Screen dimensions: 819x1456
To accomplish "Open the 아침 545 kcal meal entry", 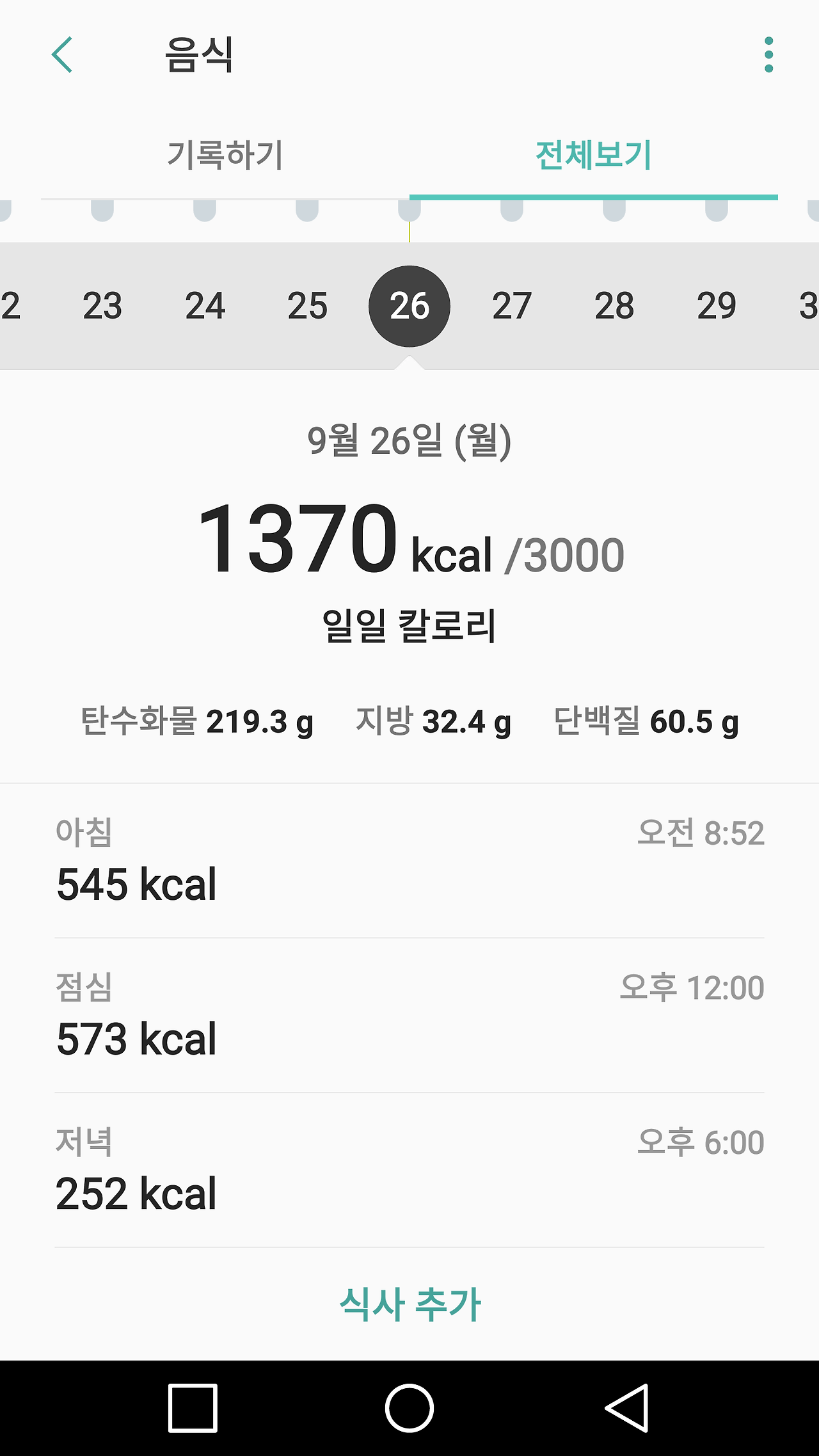I will (409, 861).
